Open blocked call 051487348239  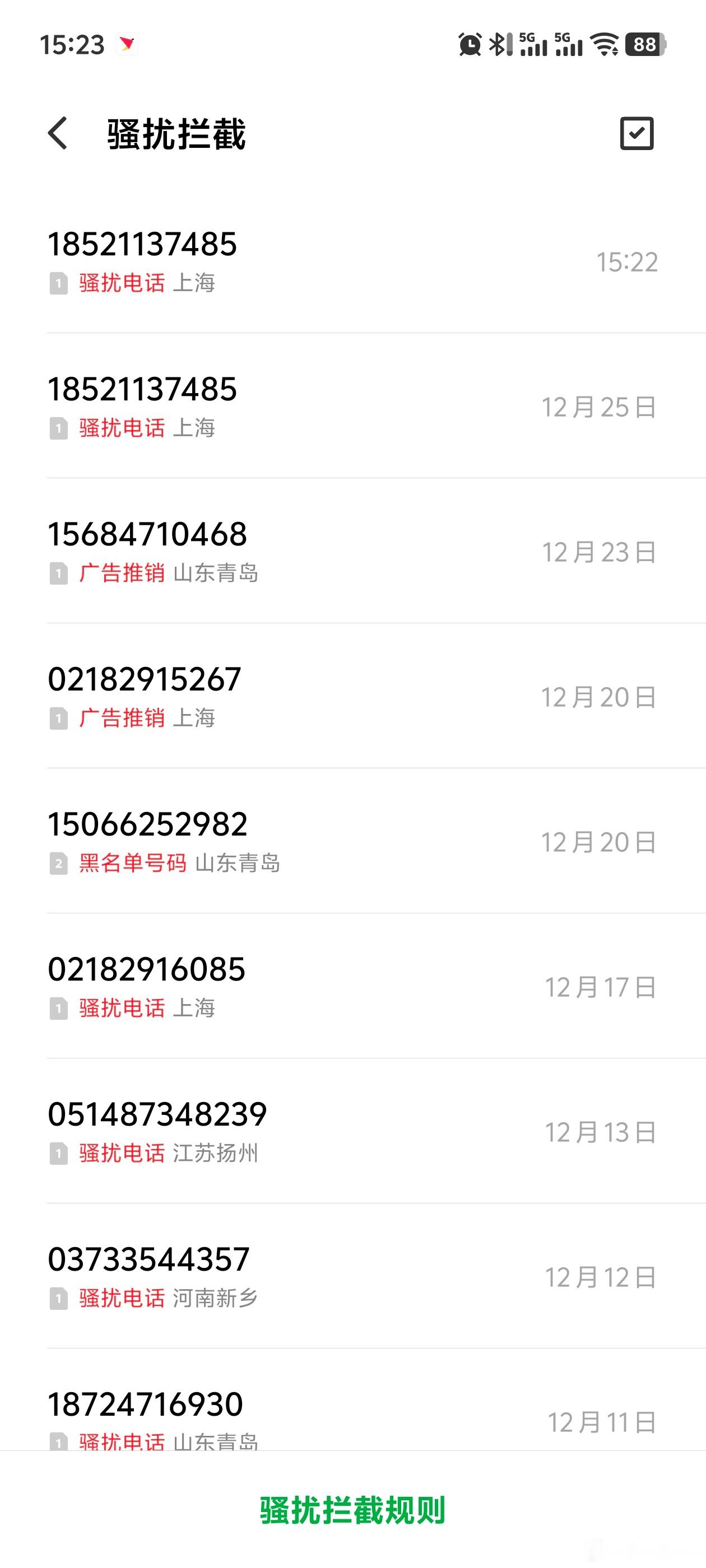tap(352, 1131)
